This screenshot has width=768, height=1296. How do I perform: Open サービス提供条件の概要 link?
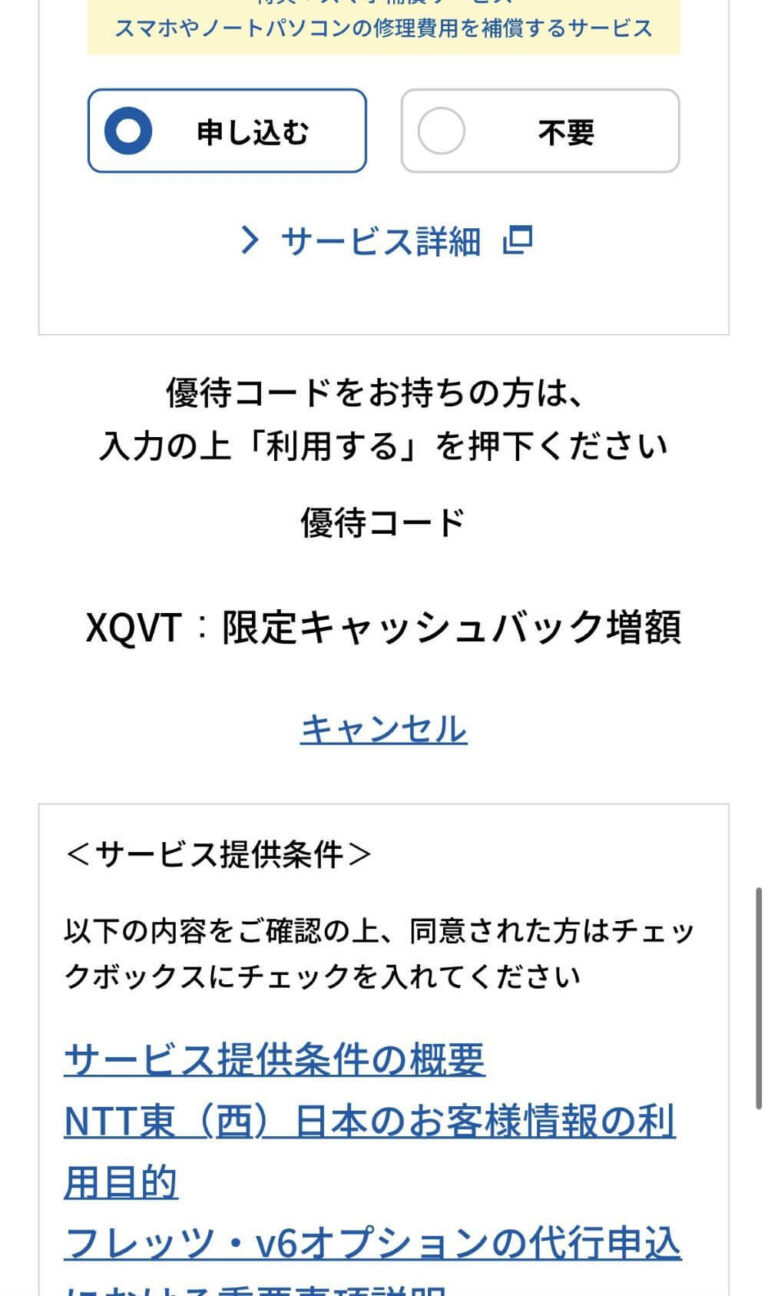tap(272, 1063)
